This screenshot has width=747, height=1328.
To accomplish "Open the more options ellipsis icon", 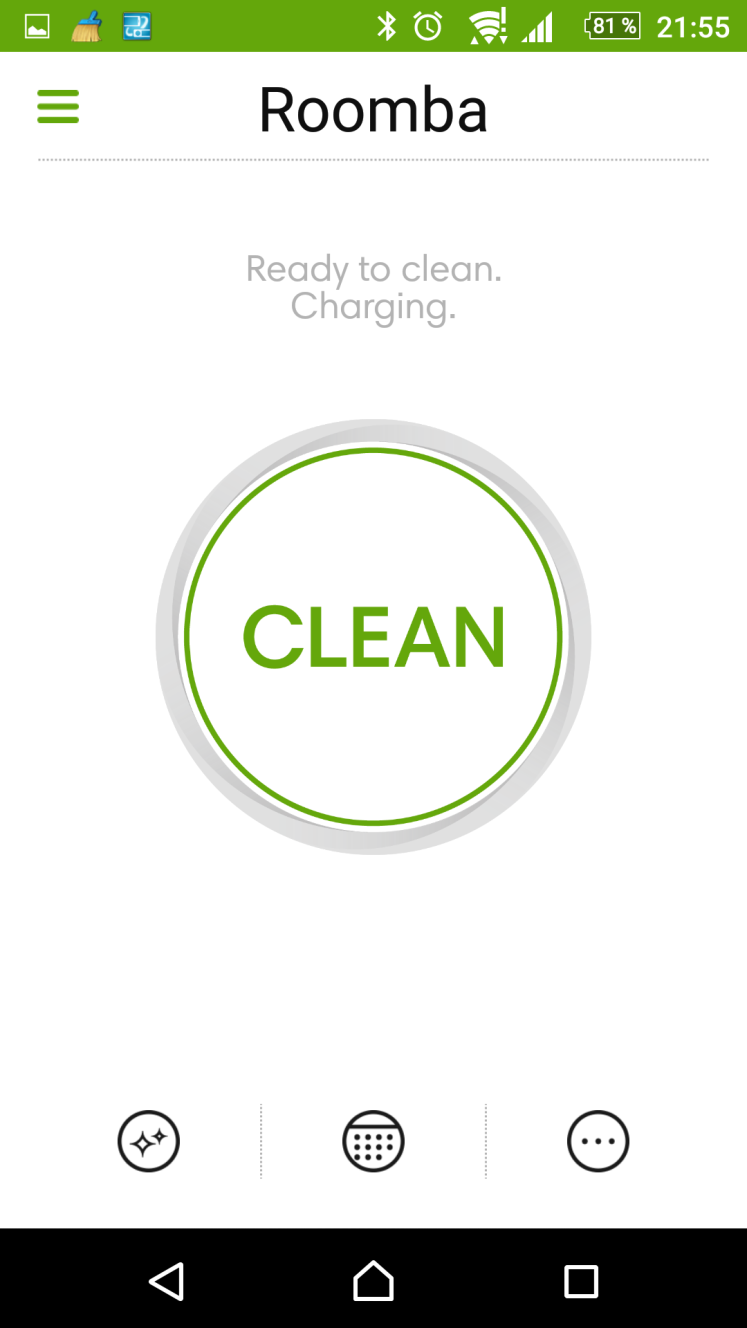I will [x=598, y=1141].
